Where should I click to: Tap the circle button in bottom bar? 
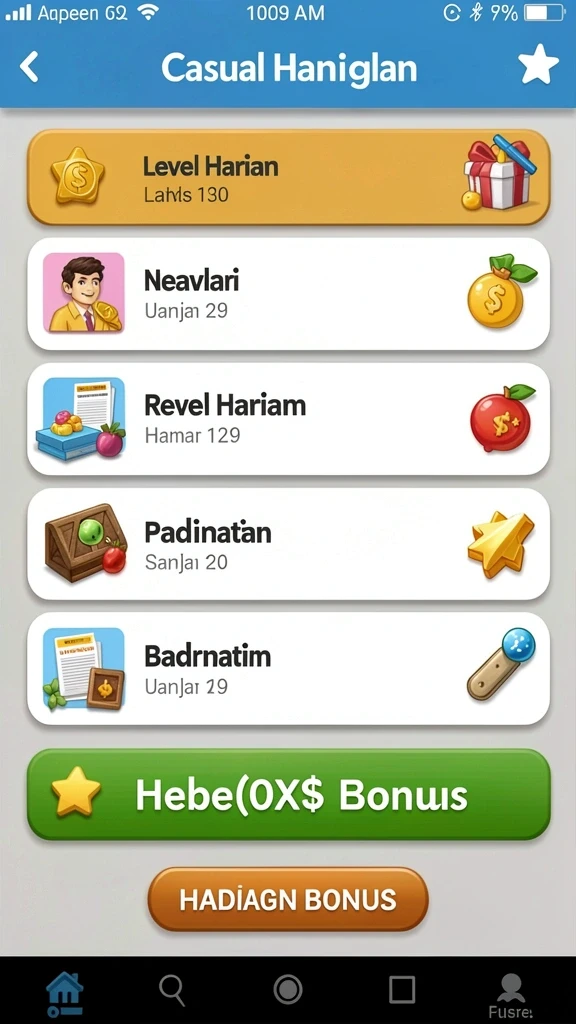click(288, 989)
